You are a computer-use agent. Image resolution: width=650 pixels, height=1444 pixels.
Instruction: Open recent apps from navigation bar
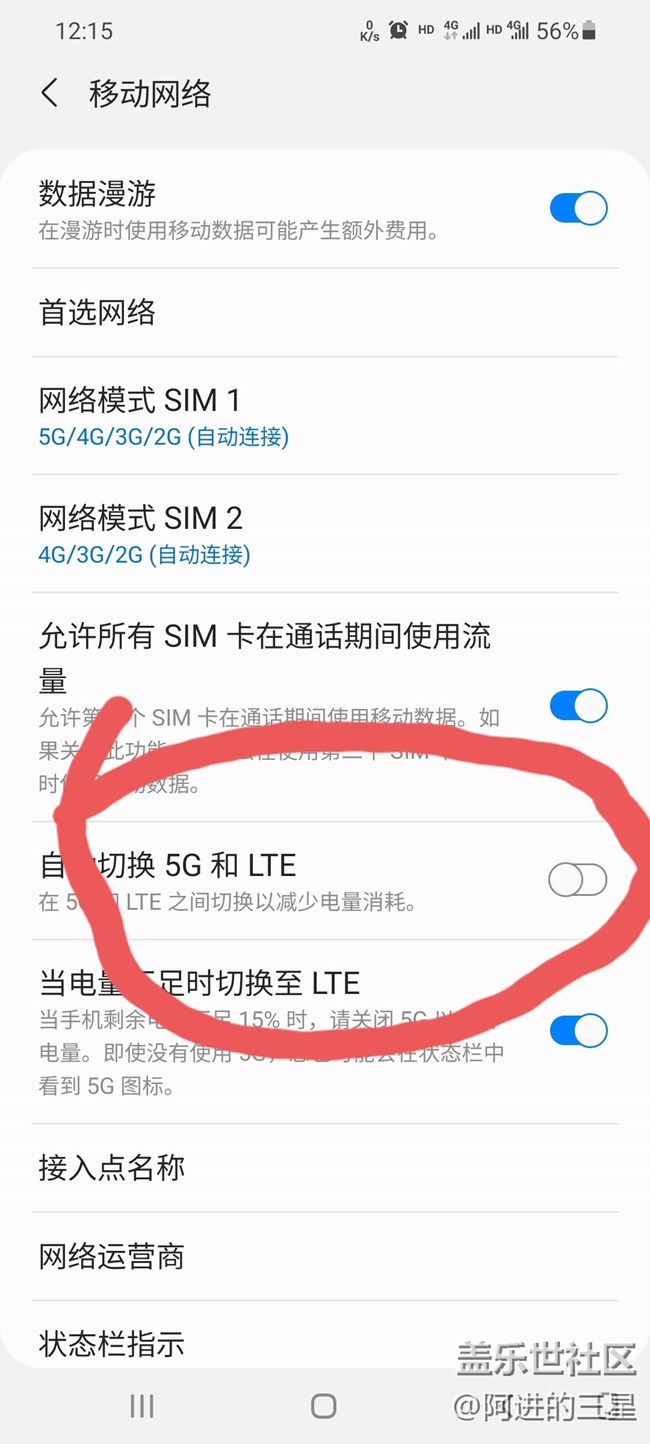pyautogui.click(x=142, y=1406)
